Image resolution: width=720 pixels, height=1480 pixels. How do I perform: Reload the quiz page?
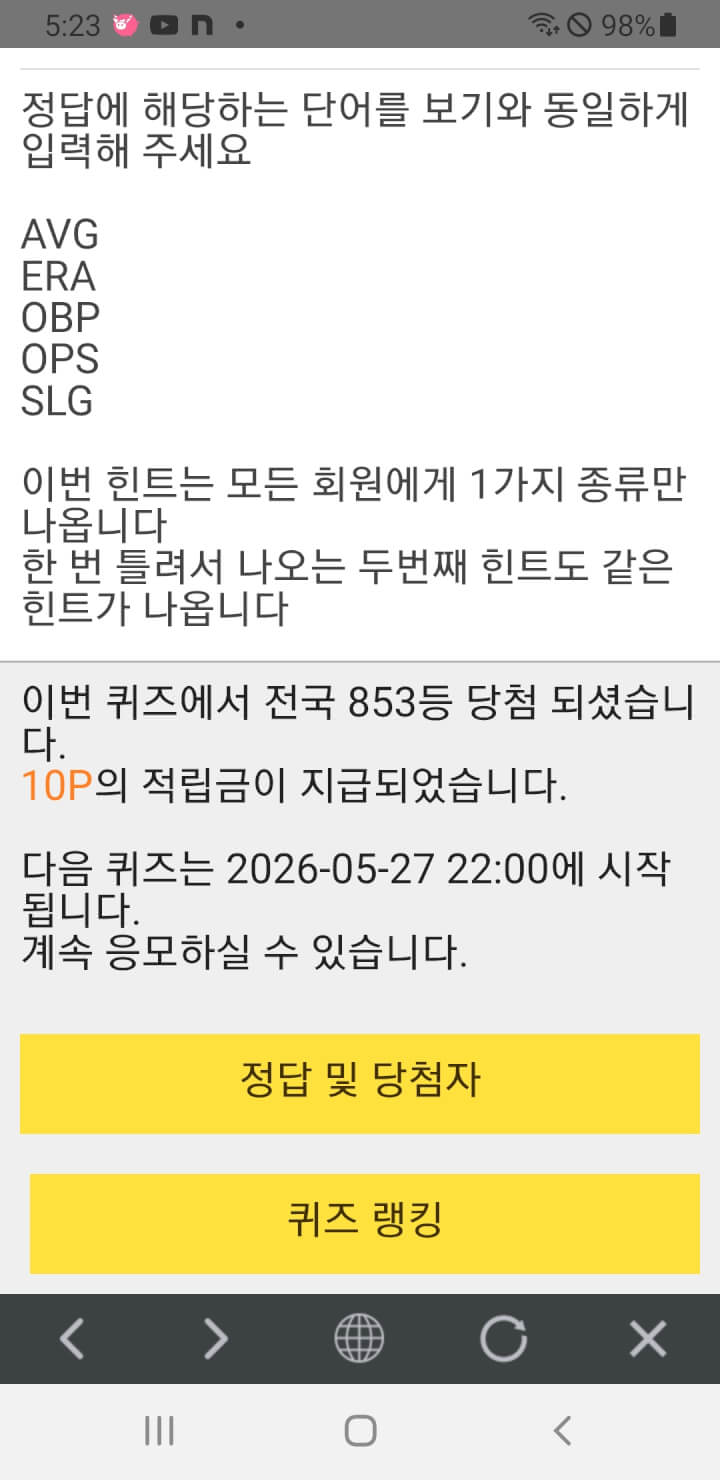tap(503, 1338)
